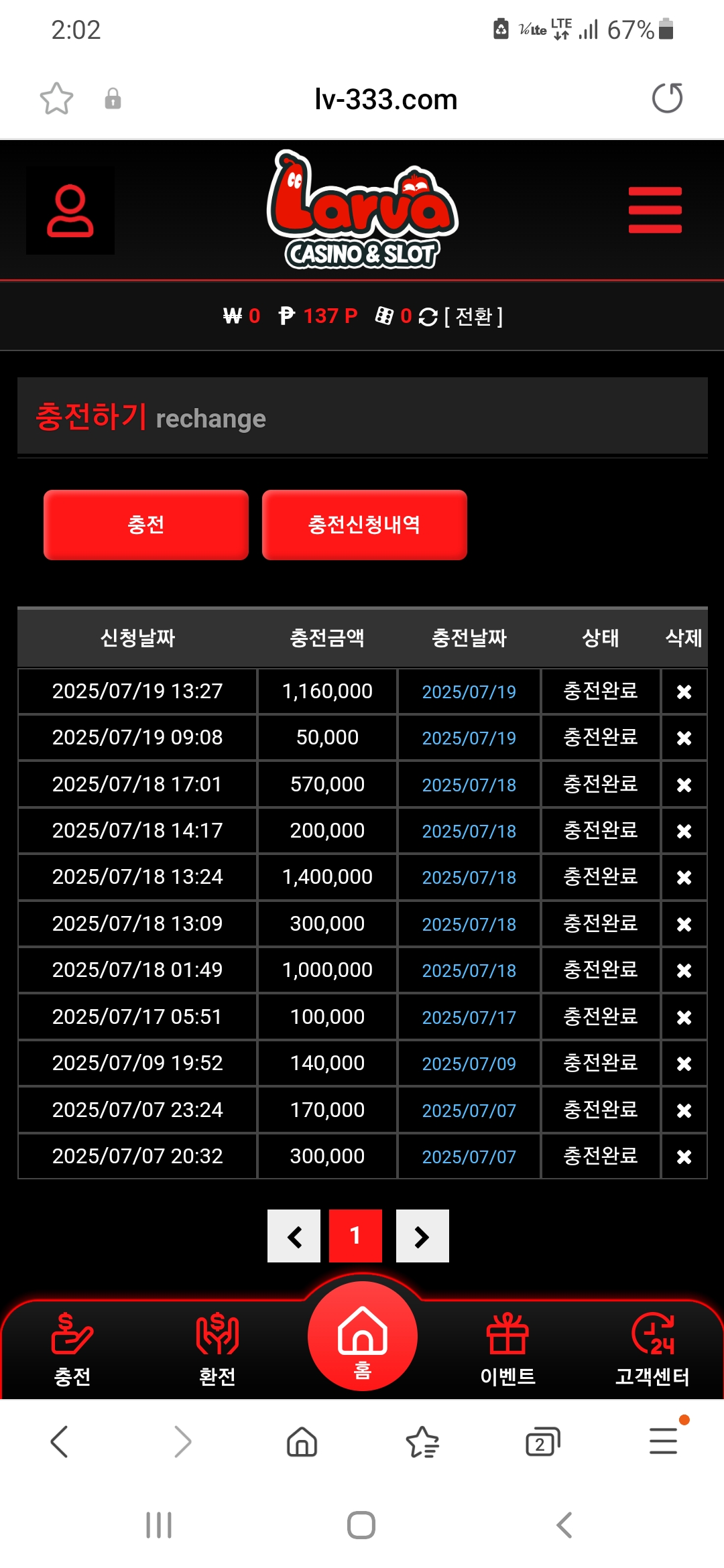Remove the 570,000 recharge entry
The height and width of the screenshot is (1568, 724).
(x=684, y=785)
